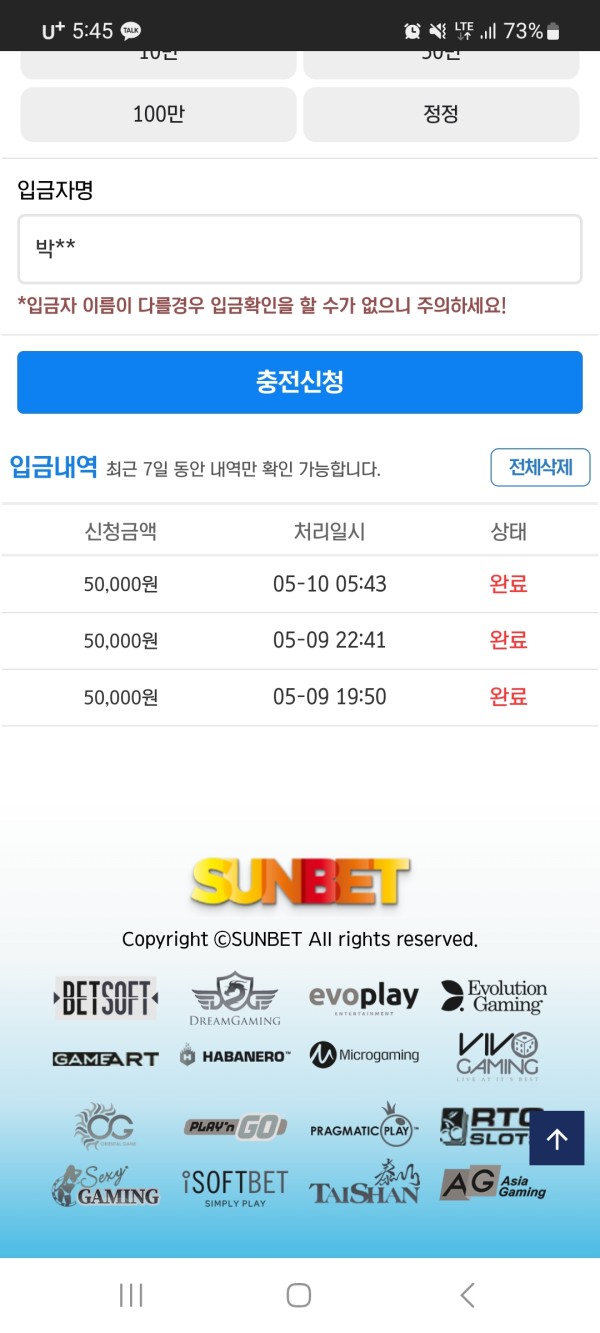The image size is (600, 1333).
Task: Focus the 입금자명 name field
Action: click(x=299, y=249)
